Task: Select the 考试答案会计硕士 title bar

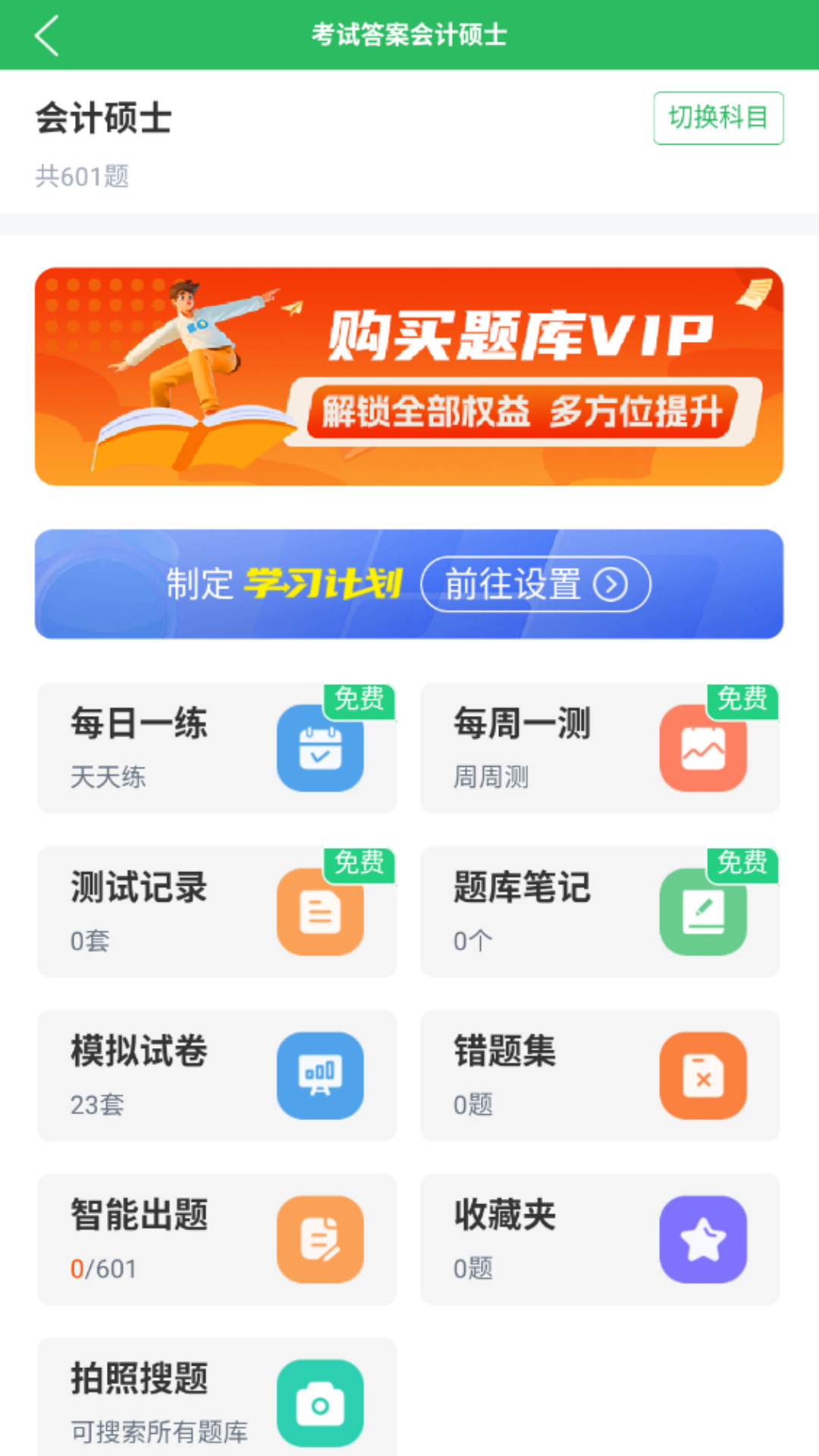Action: tap(409, 35)
